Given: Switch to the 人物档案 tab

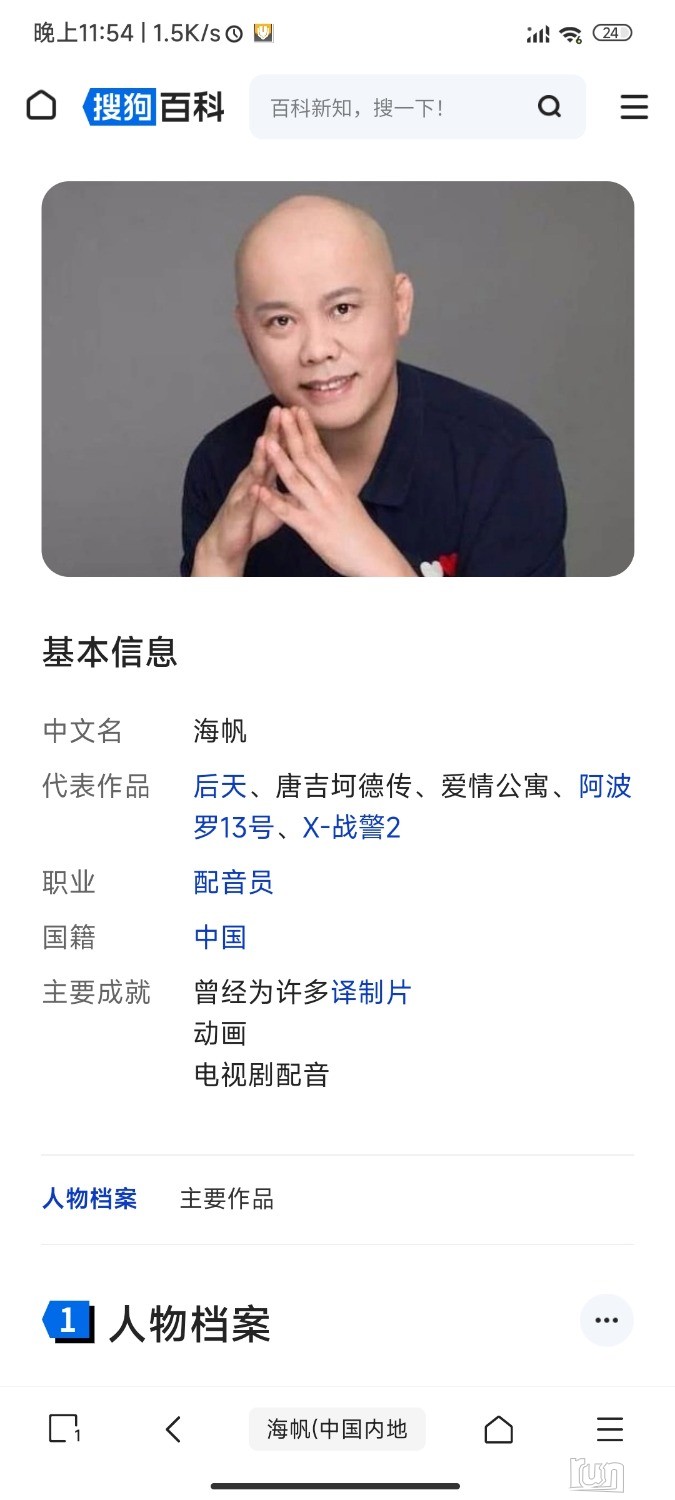Looking at the screenshot, I should 90,1198.
